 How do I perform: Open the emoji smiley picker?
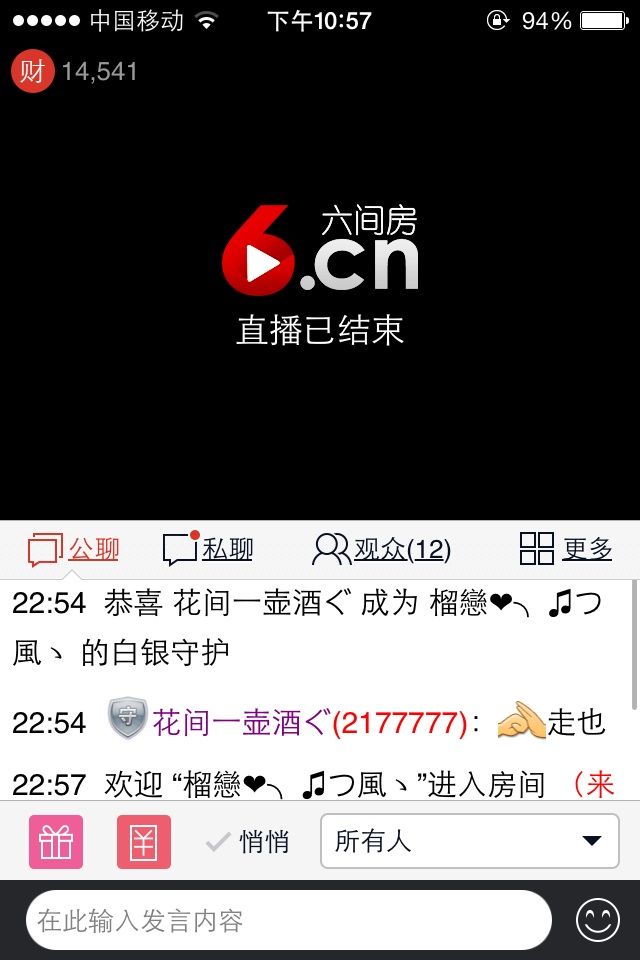click(598, 920)
